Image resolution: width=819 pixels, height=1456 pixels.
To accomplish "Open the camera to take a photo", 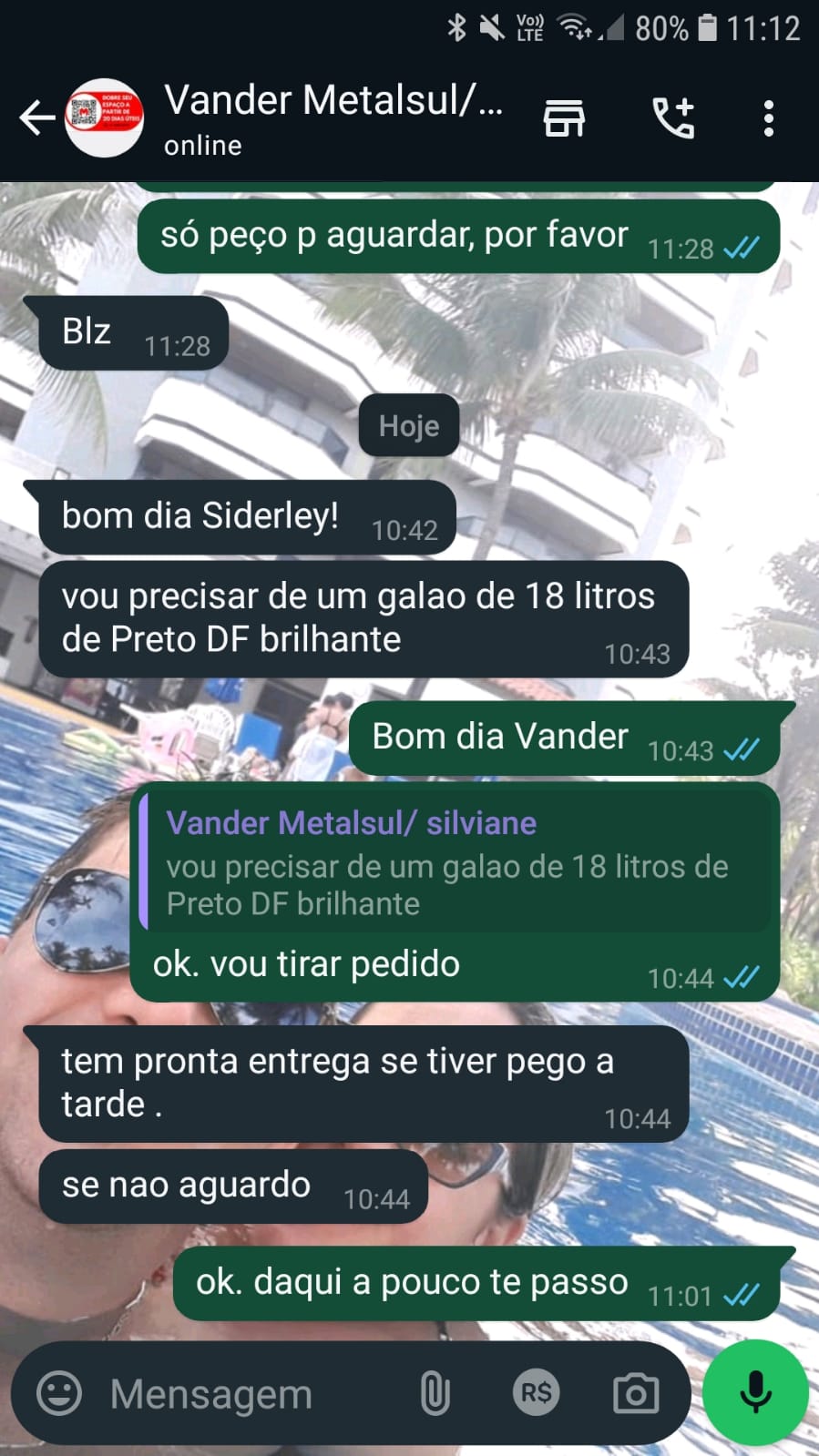I will pyautogui.click(x=636, y=1393).
